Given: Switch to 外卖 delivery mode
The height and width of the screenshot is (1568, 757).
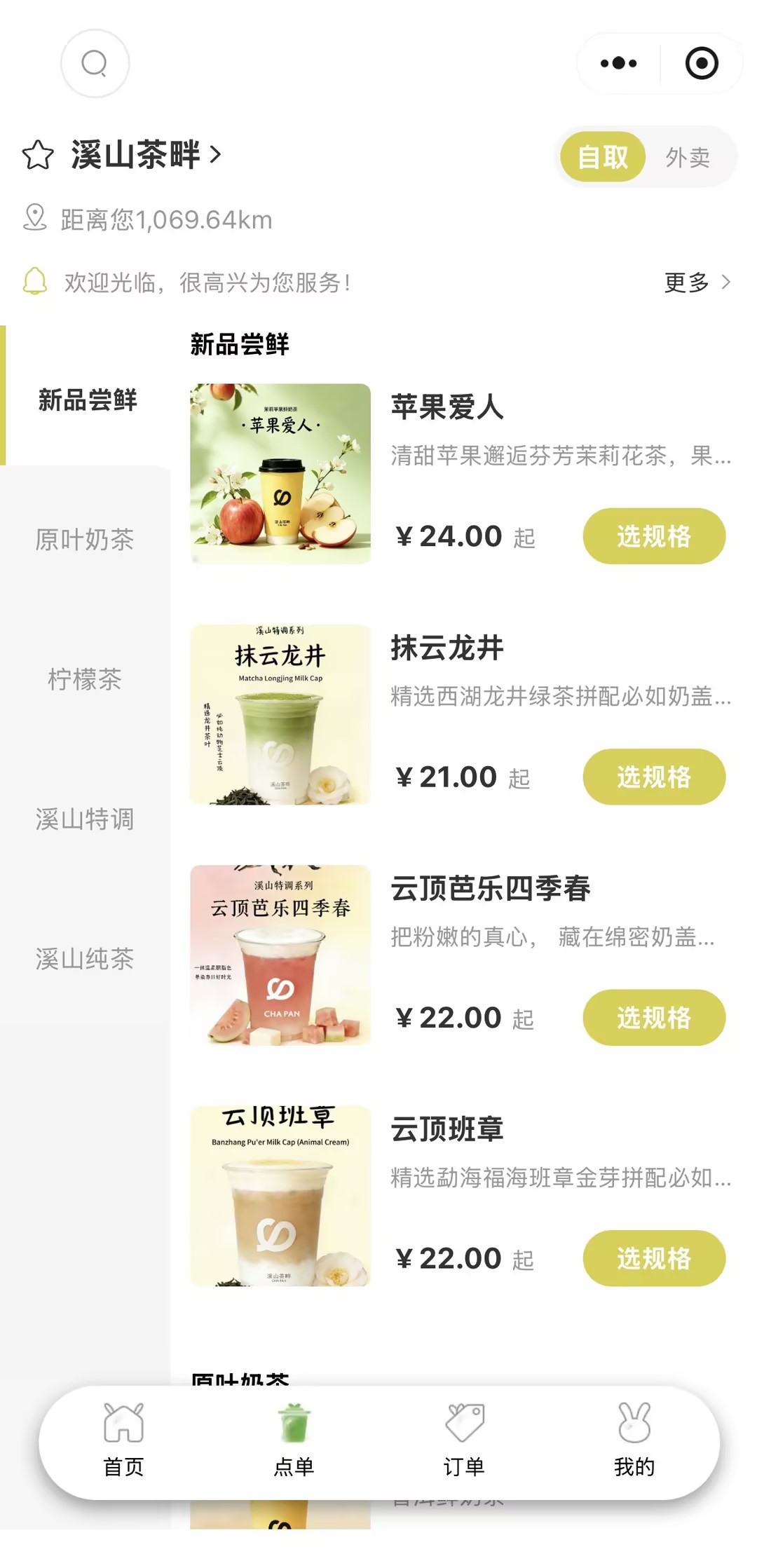Looking at the screenshot, I should click(x=688, y=157).
